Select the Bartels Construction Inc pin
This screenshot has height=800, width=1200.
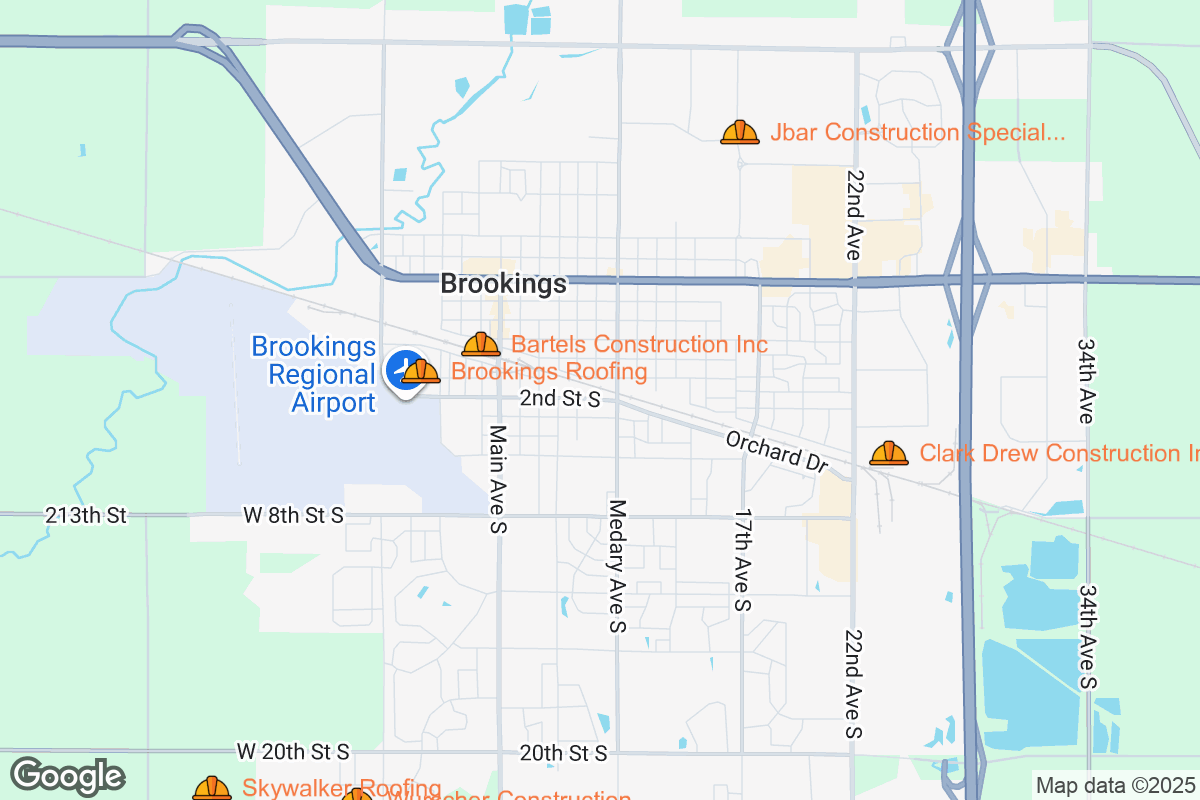tap(481, 345)
